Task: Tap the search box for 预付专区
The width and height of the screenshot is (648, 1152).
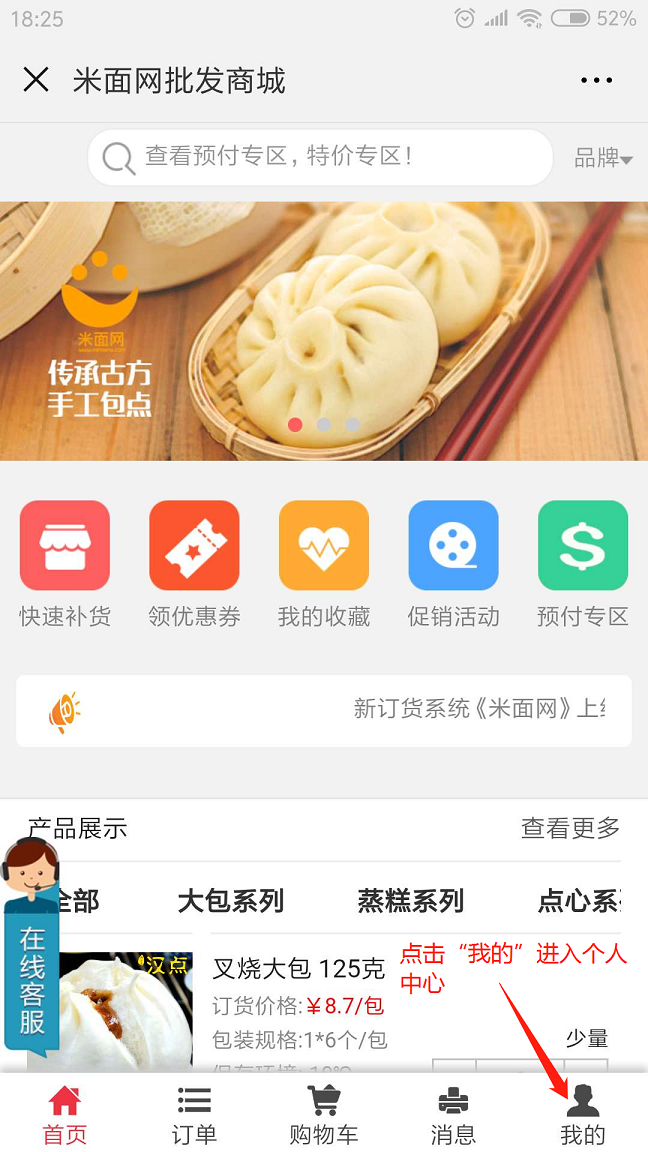Action: click(320, 157)
